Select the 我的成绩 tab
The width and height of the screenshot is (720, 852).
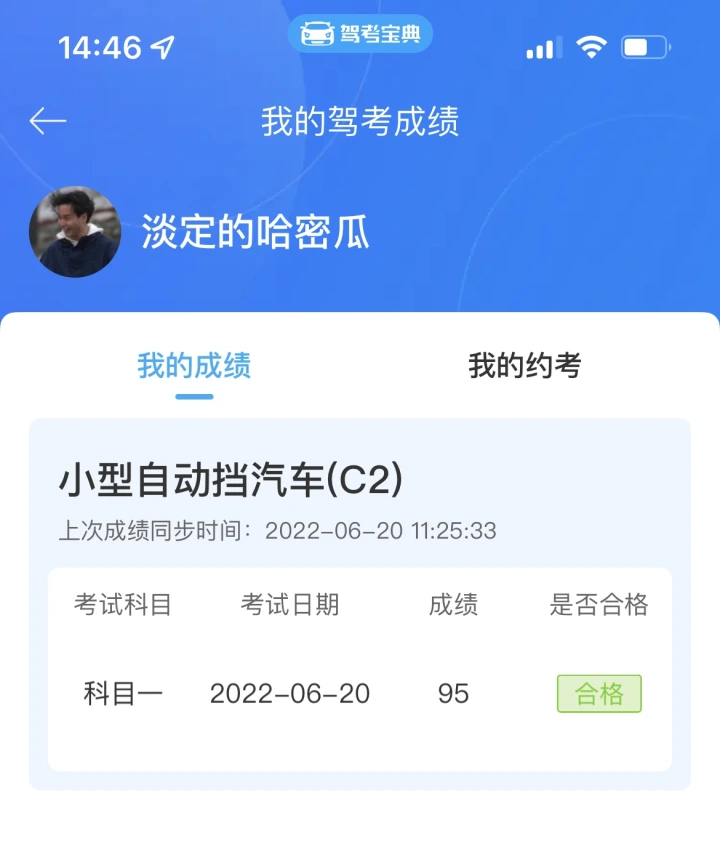tap(194, 366)
